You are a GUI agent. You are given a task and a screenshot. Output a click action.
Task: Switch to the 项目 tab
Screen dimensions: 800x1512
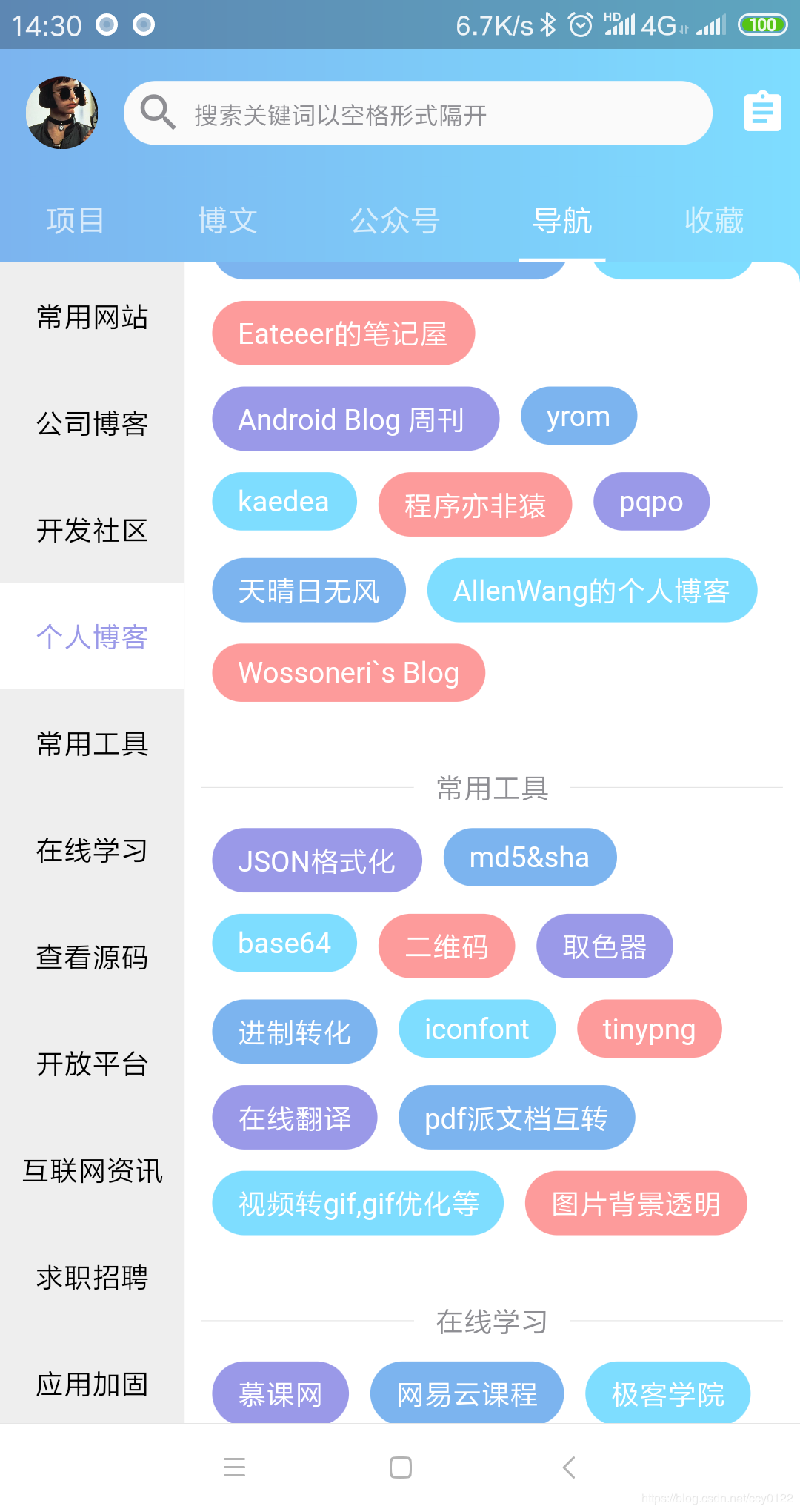point(73,220)
